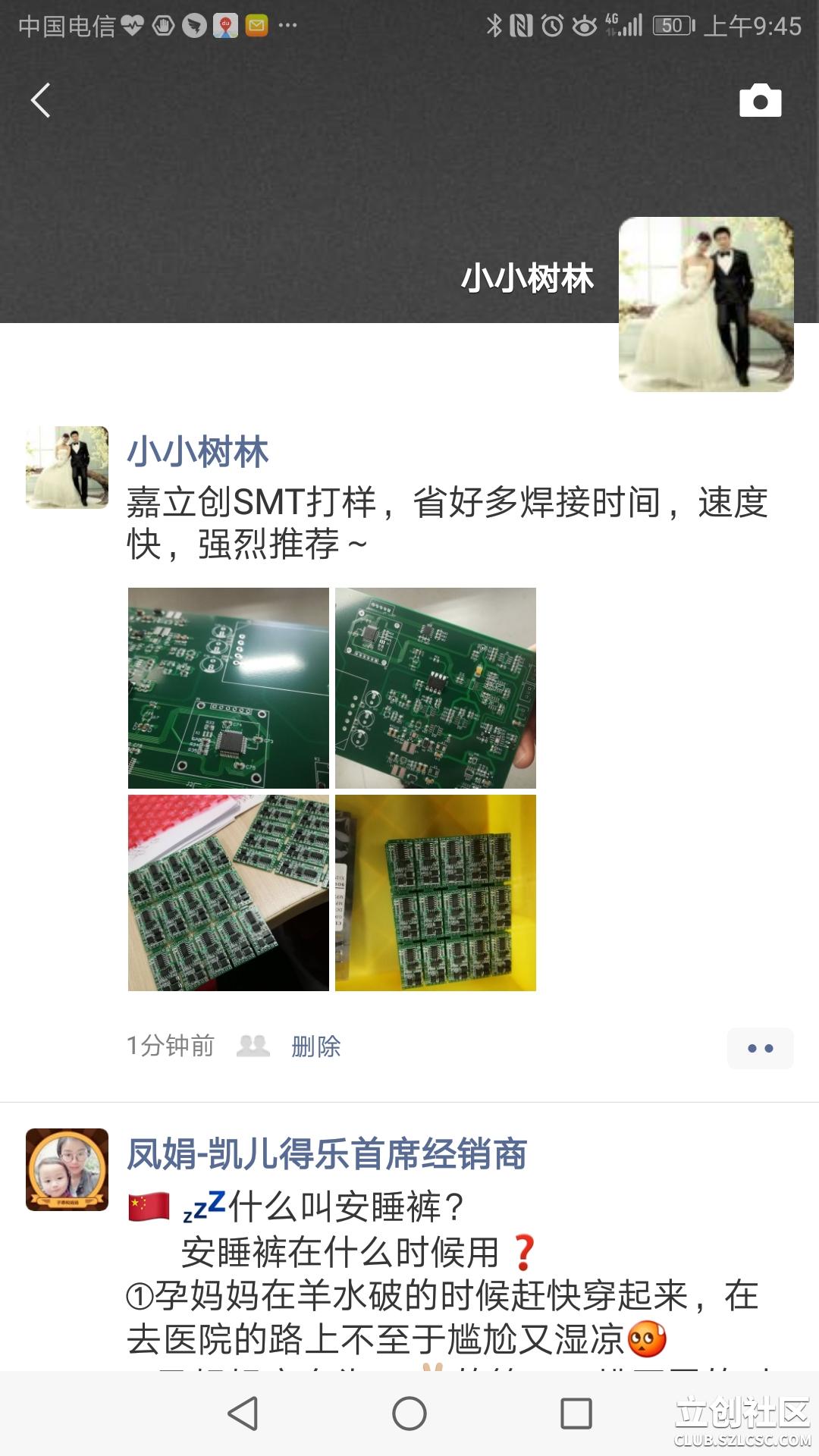Open the 小小树林 name link on the post
Screen dimensions: 819x1456
click(197, 452)
